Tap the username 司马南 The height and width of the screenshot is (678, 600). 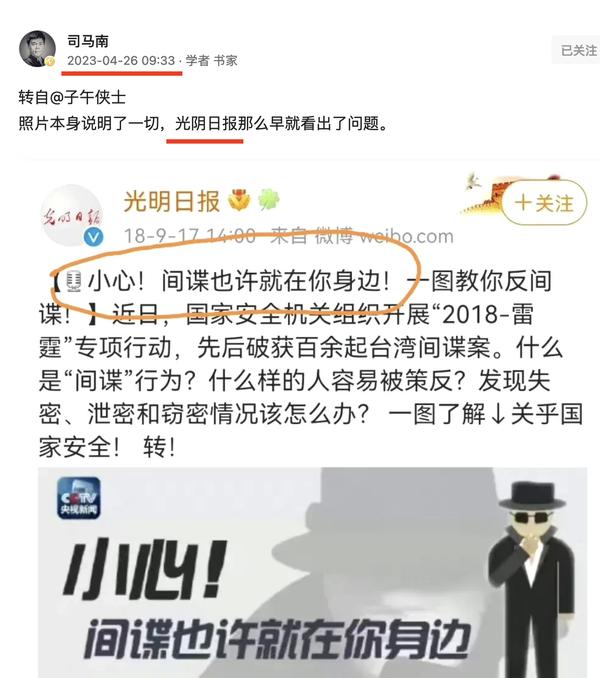[x=87, y=39]
